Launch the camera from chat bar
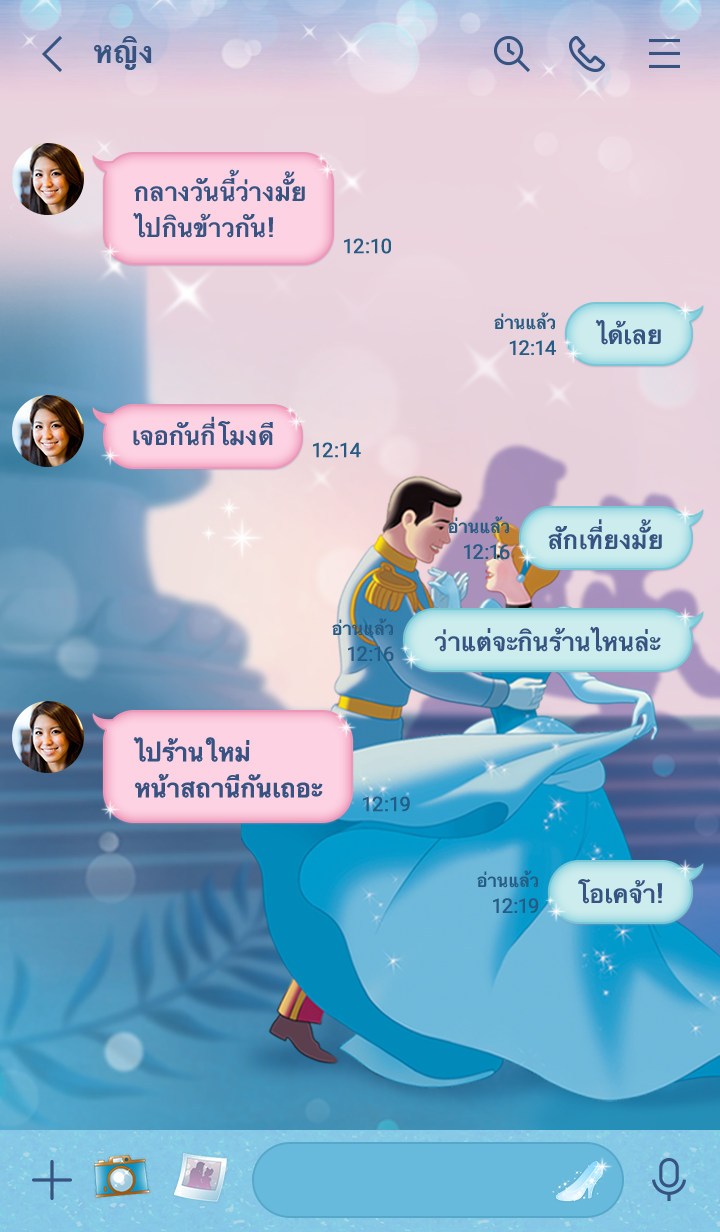Image resolution: width=720 pixels, height=1232 pixels. click(121, 1177)
